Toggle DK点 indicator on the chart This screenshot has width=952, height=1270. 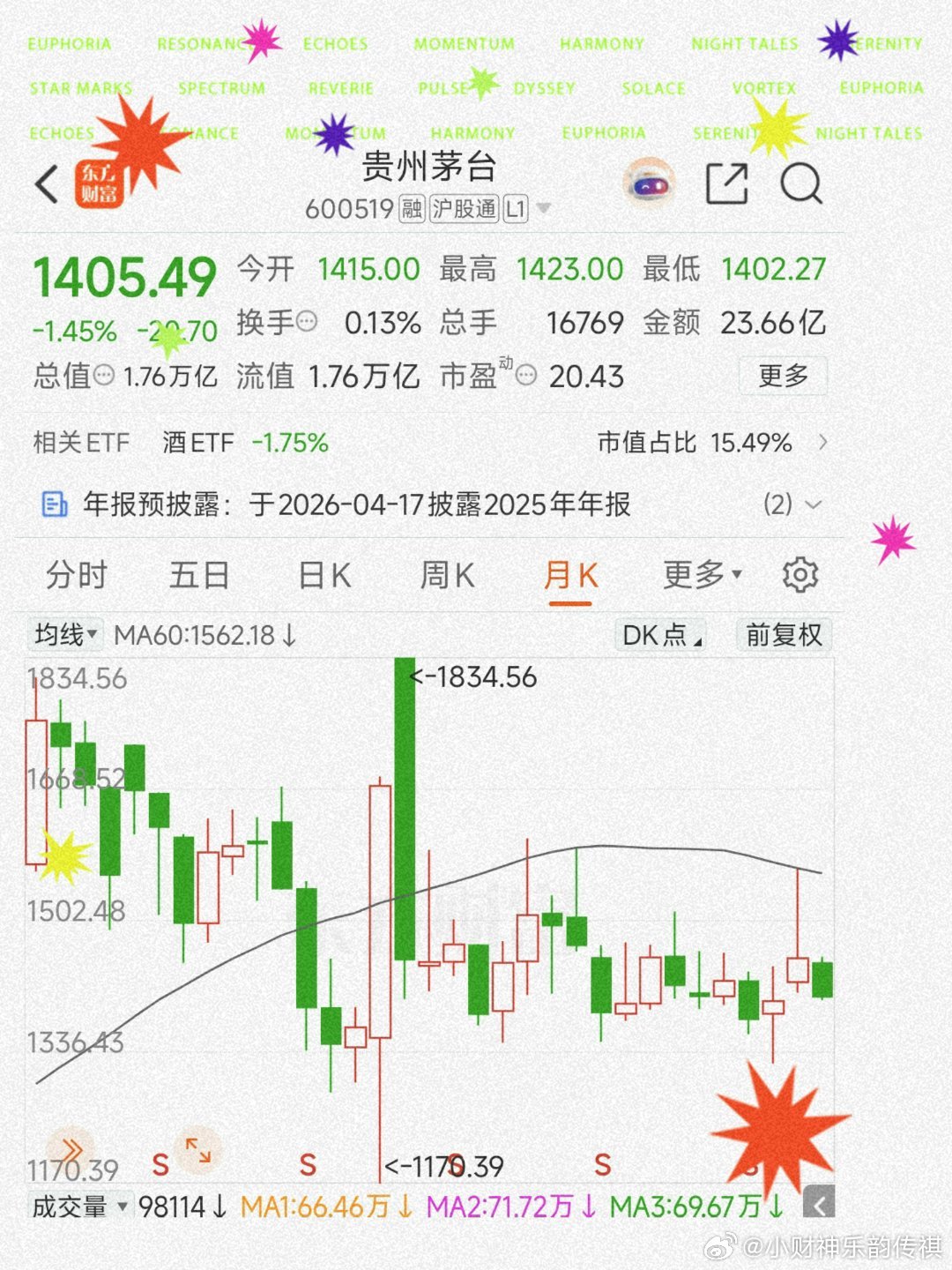[658, 634]
